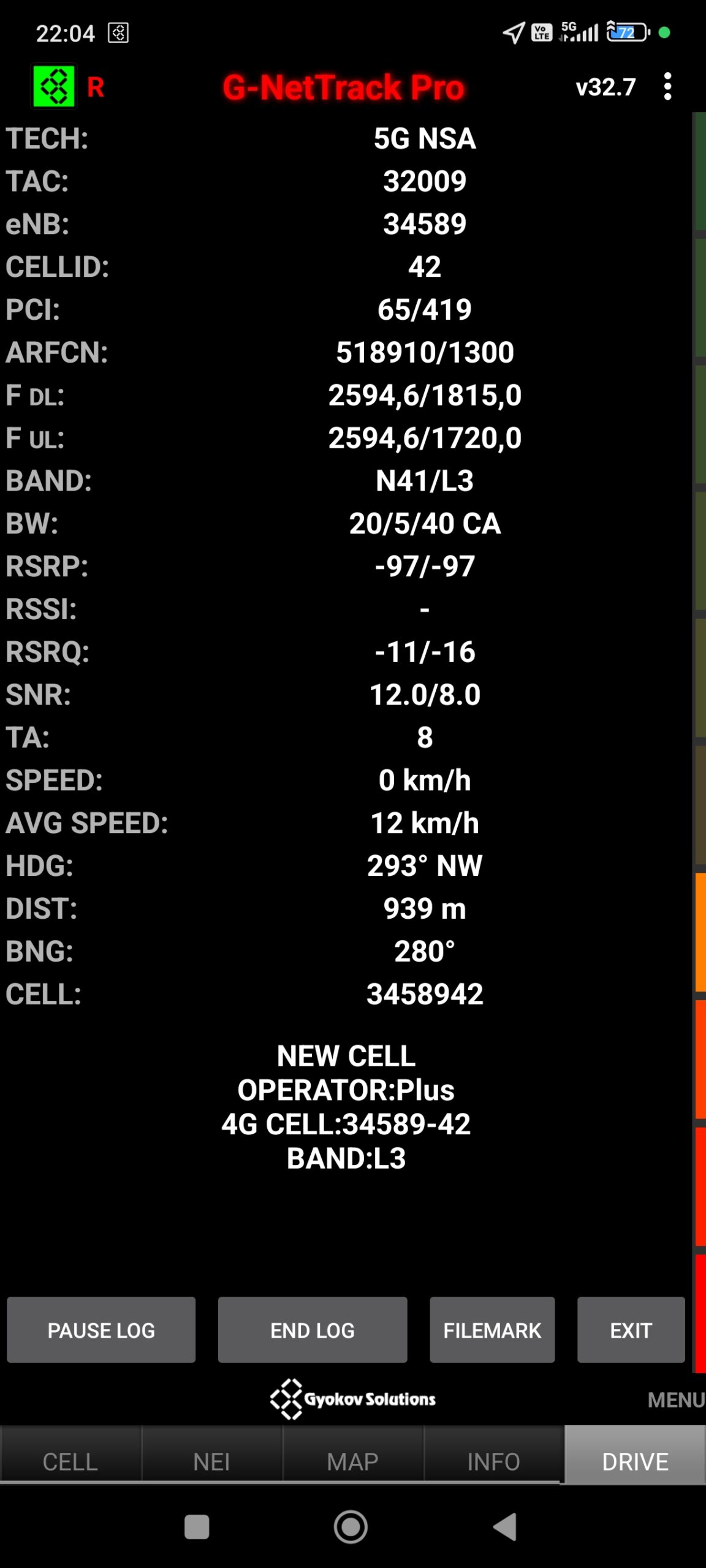The width and height of the screenshot is (706, 1568).
Task: Add a filemark to the log
Action: (x=492, y=1330)
